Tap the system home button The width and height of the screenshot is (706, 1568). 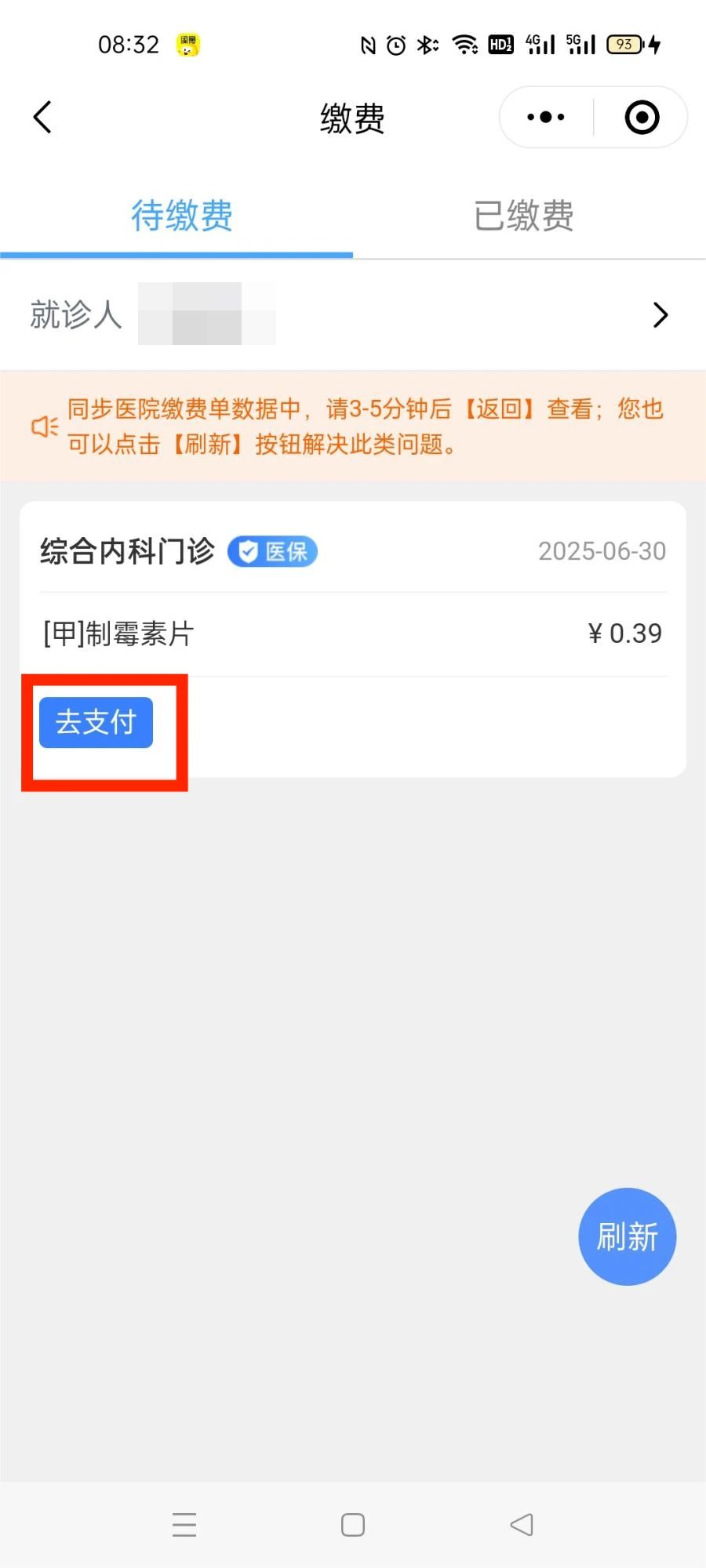tap(353, 1525)
